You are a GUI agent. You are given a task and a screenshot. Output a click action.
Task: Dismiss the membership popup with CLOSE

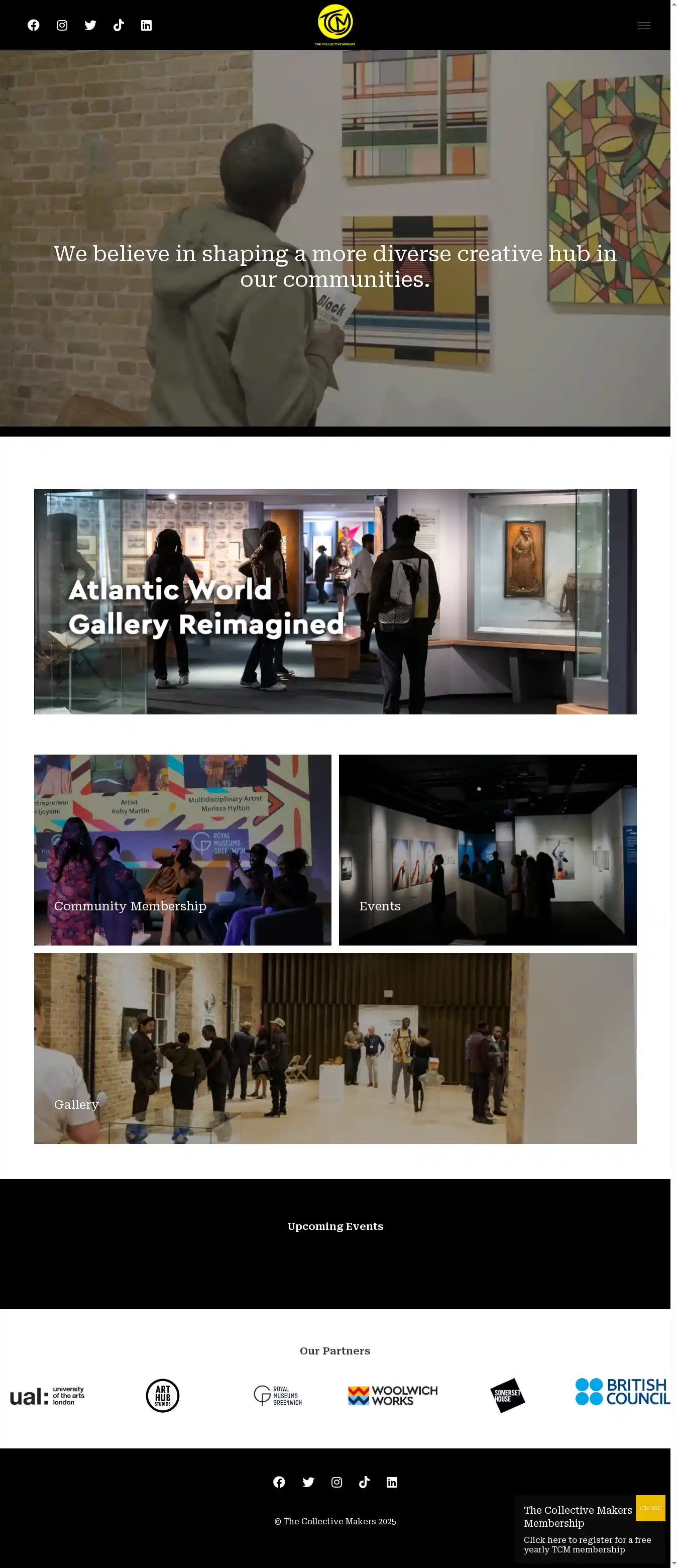click(x=650, y=1508)
